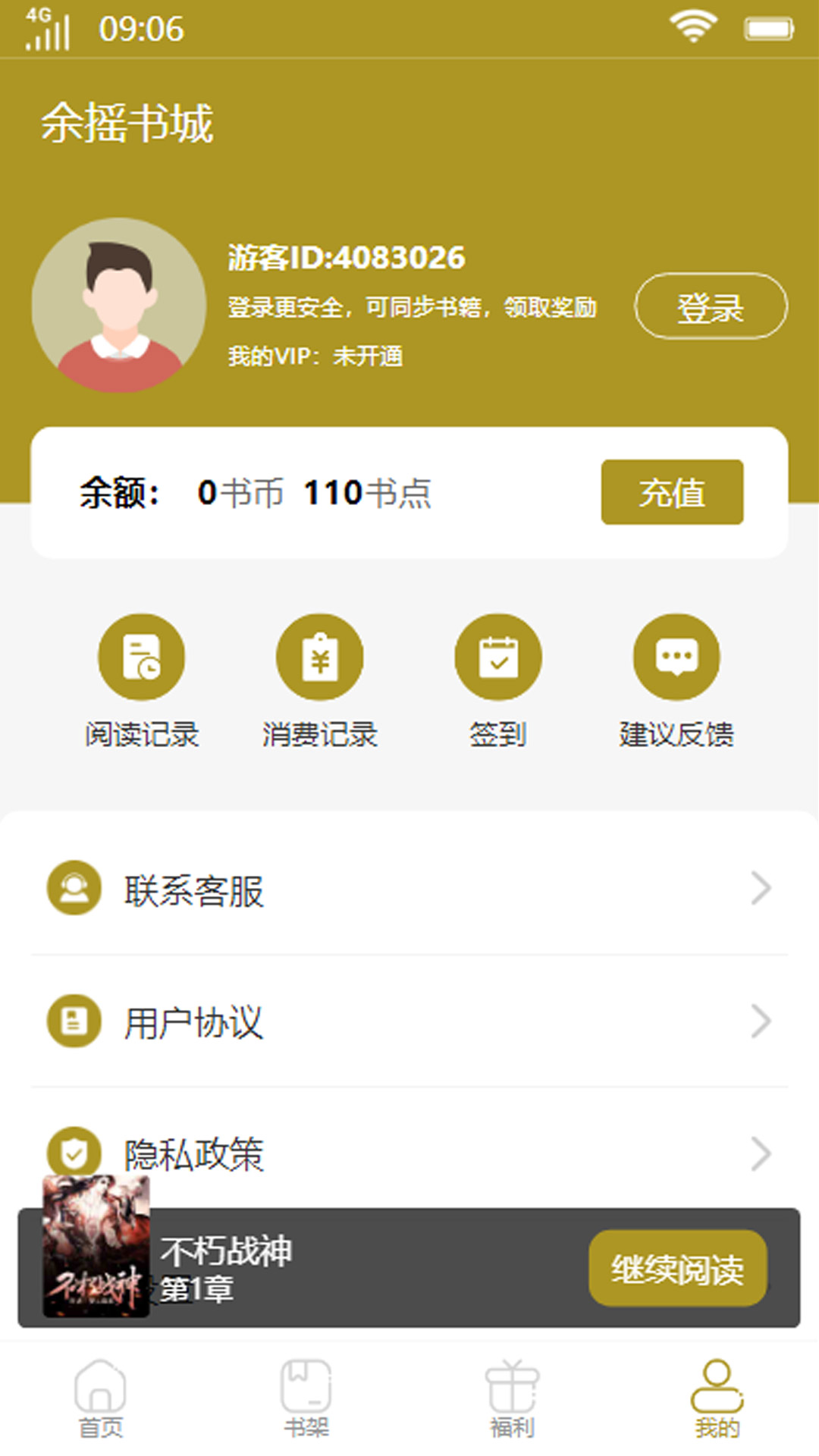Image resolution: width=819 pixels, height=1456 pixels.
Task: Tap the 签到 check-in calendar icon
Action: [498, 658]
